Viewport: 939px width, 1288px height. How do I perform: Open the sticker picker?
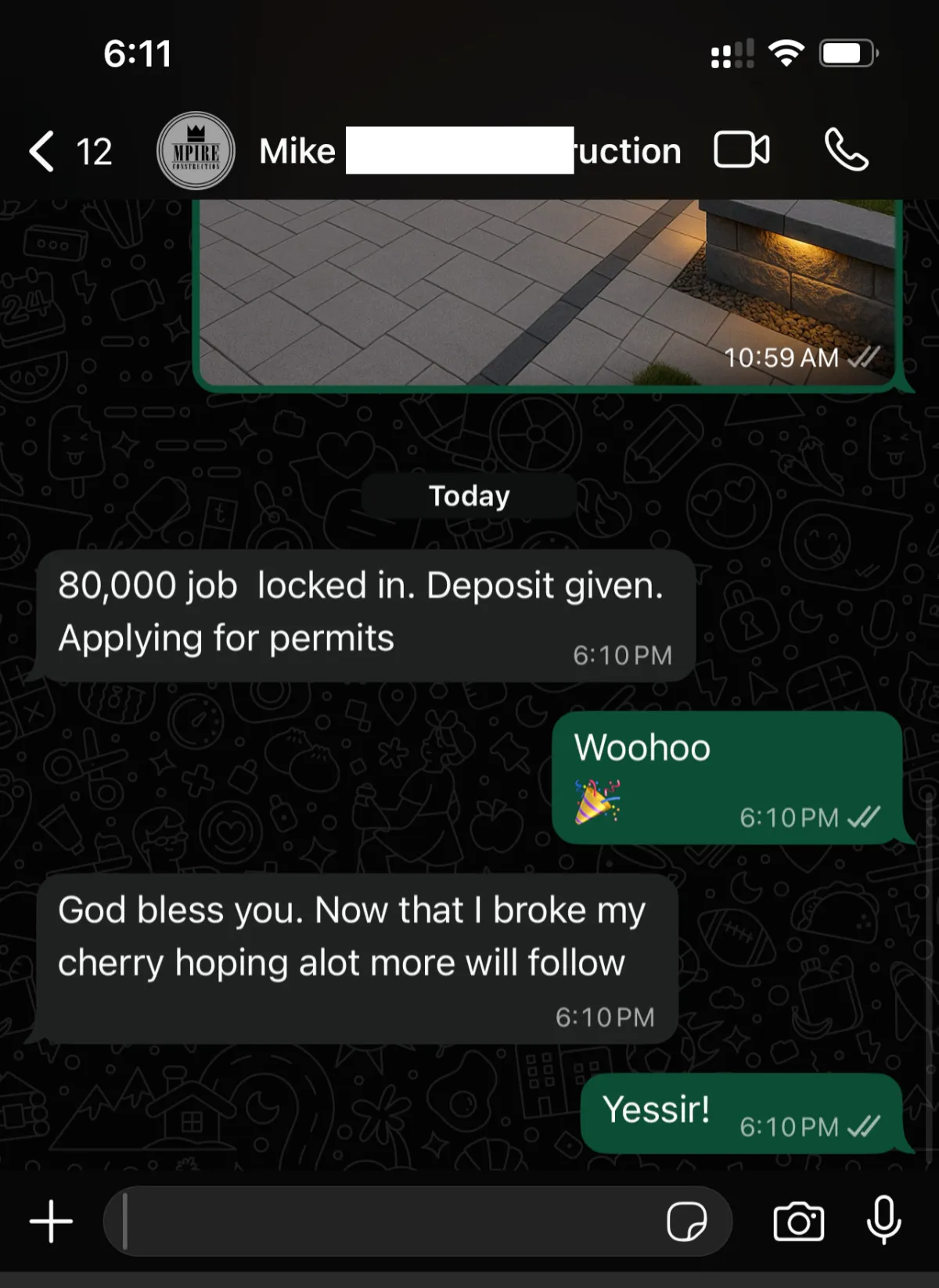click(686, 1221)
